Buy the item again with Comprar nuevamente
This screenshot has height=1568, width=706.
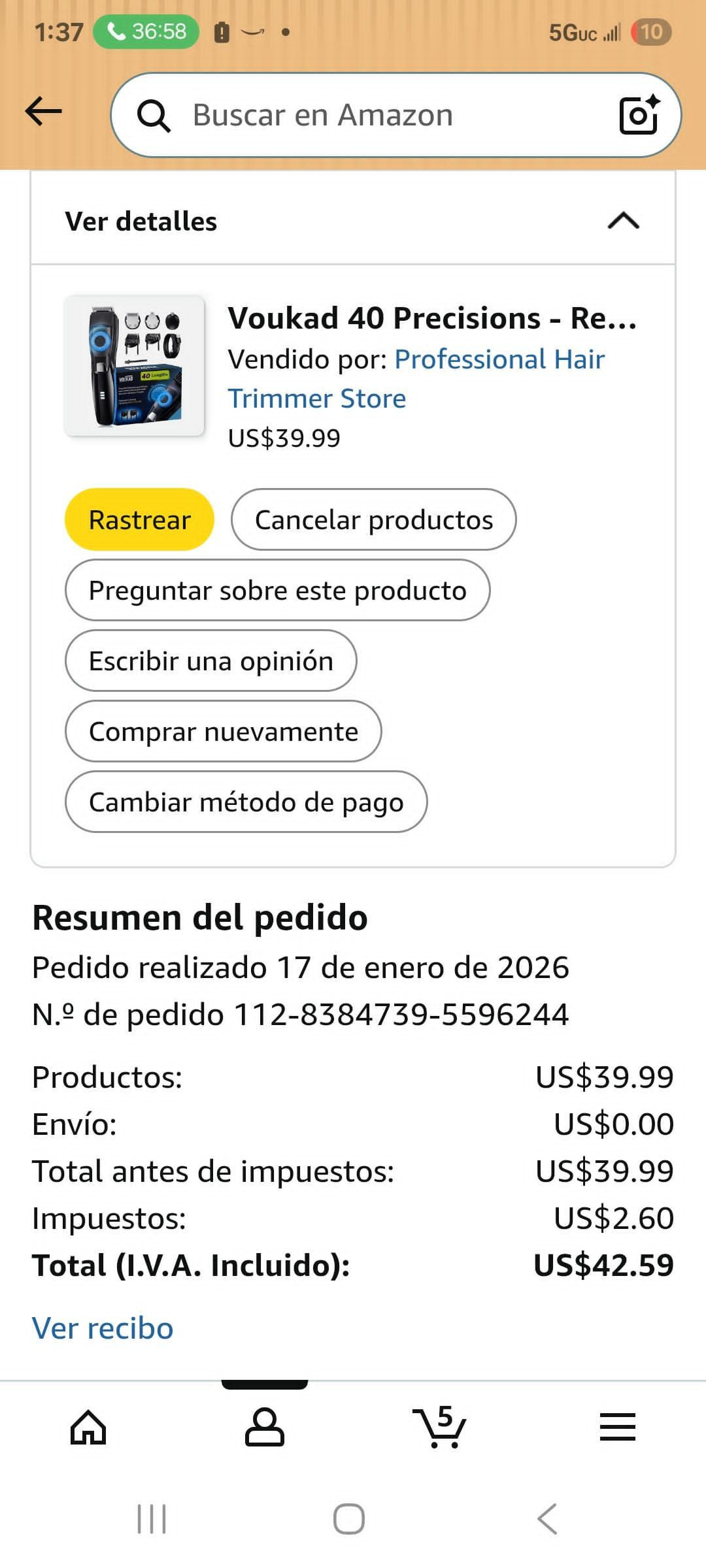tap(223, 732)
